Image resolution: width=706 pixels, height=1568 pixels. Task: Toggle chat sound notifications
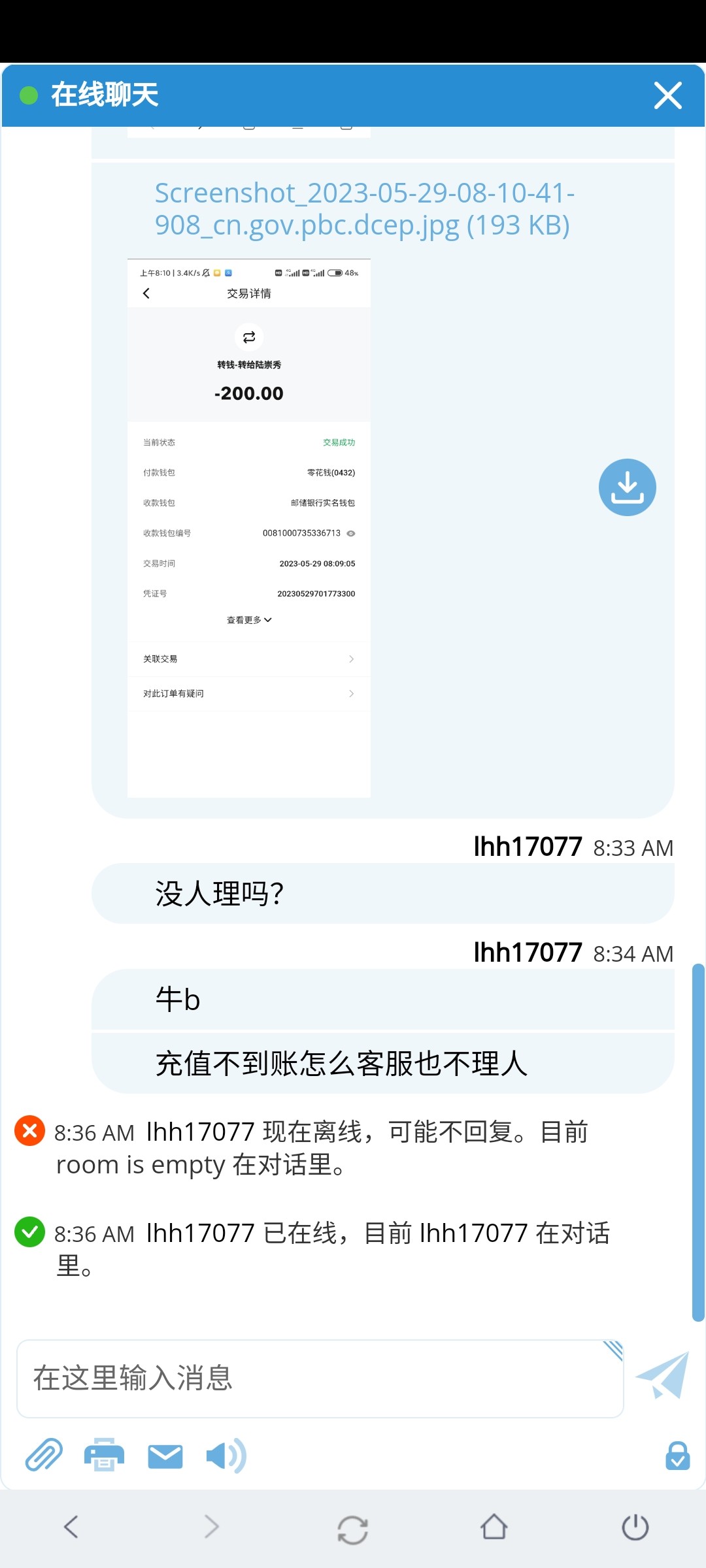(x=226, y=1456)
